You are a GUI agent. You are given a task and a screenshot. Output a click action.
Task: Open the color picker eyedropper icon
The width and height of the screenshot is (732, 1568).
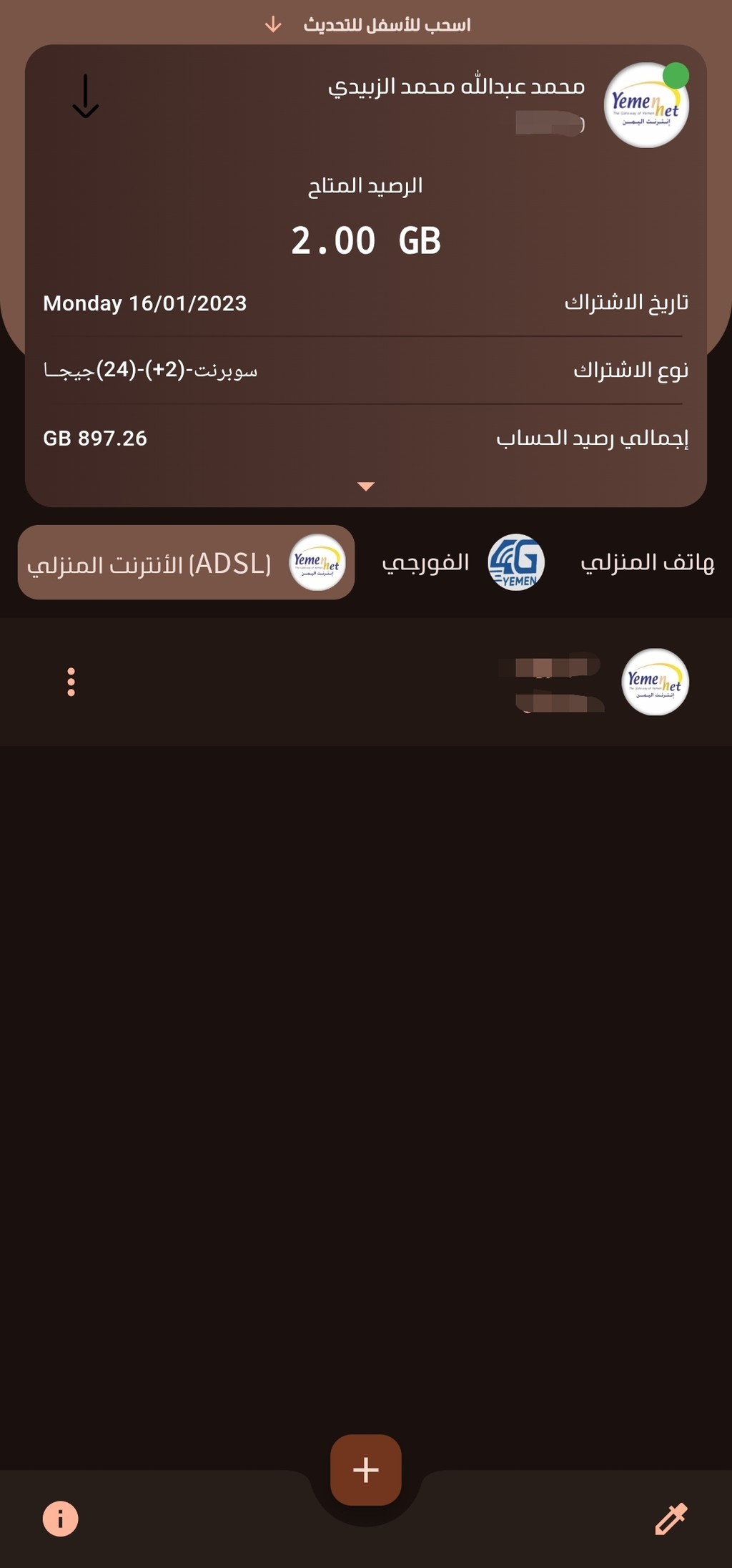tap(671, 1518)
